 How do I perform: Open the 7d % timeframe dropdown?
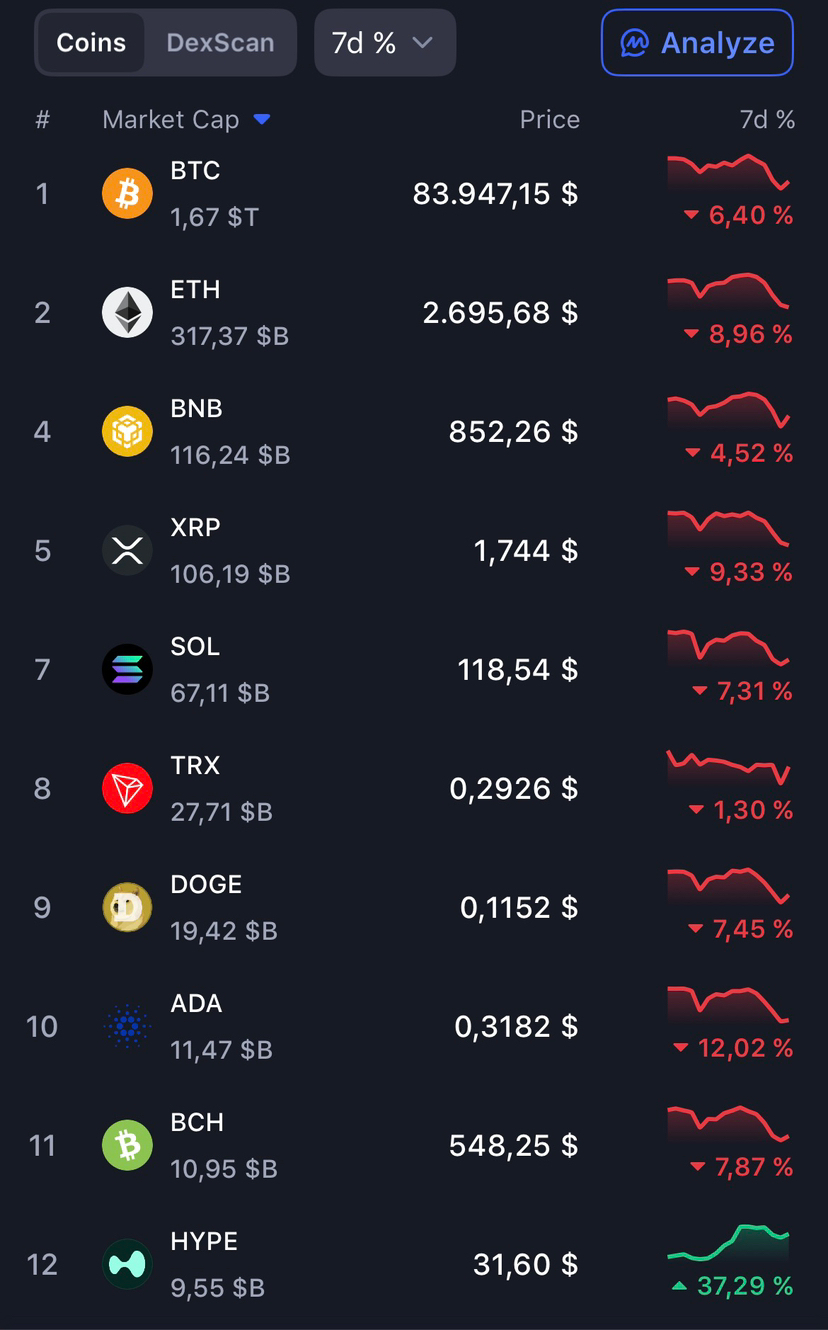[x=384, y=43]
